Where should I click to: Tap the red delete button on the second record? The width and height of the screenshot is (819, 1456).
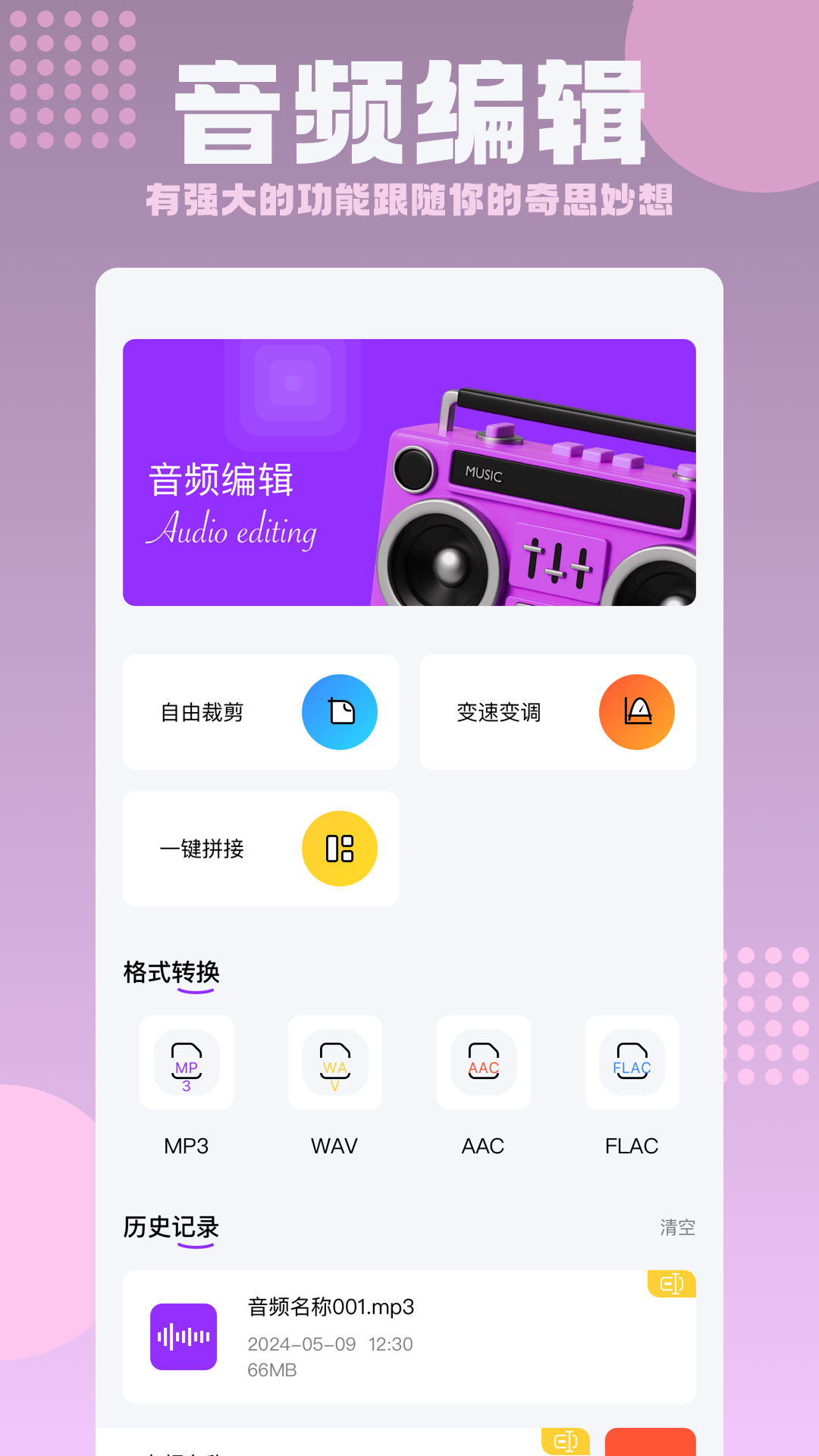650,1443
